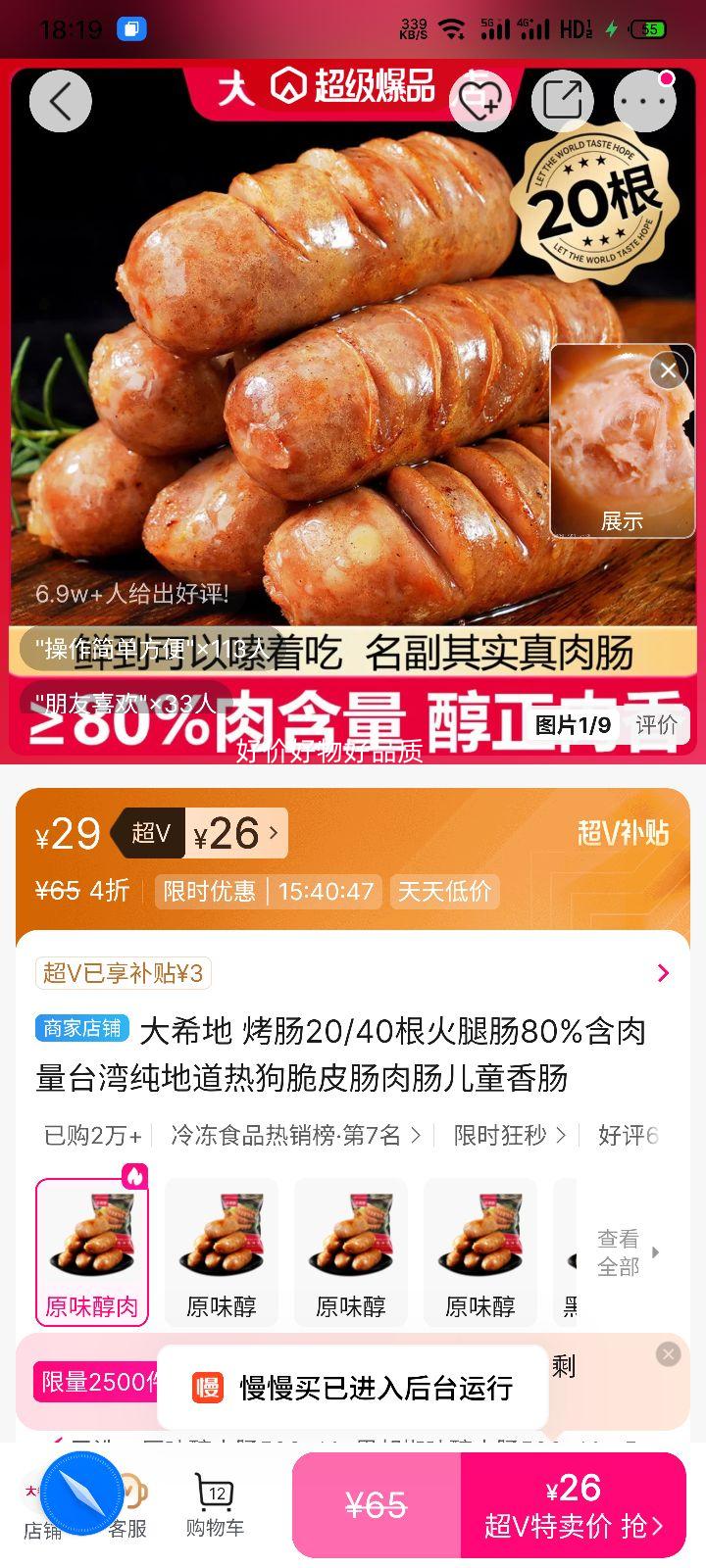Open more options with the ellipsis icon
Viewport: 706px width, 1568px height.
click(x=644, y=101)
